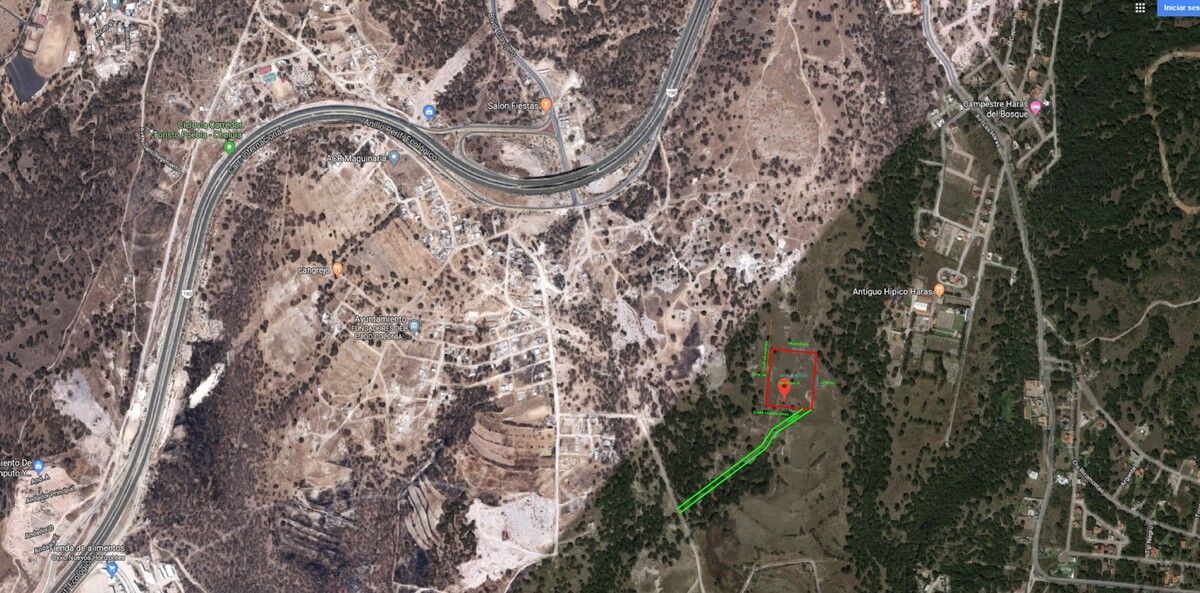Select the blue marker north of Salon Fiestas
This screenshot has height=593, width=1200.
click(429, 111)
